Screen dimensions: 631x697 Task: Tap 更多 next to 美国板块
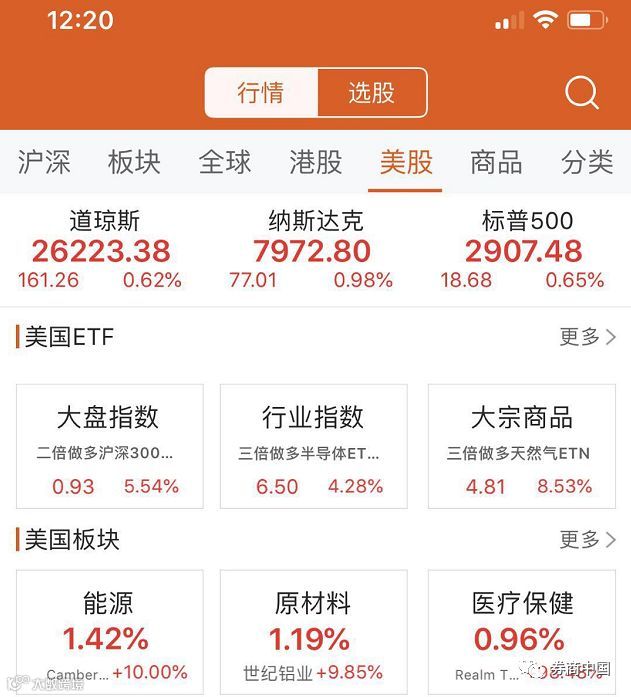tap(587, 540)
